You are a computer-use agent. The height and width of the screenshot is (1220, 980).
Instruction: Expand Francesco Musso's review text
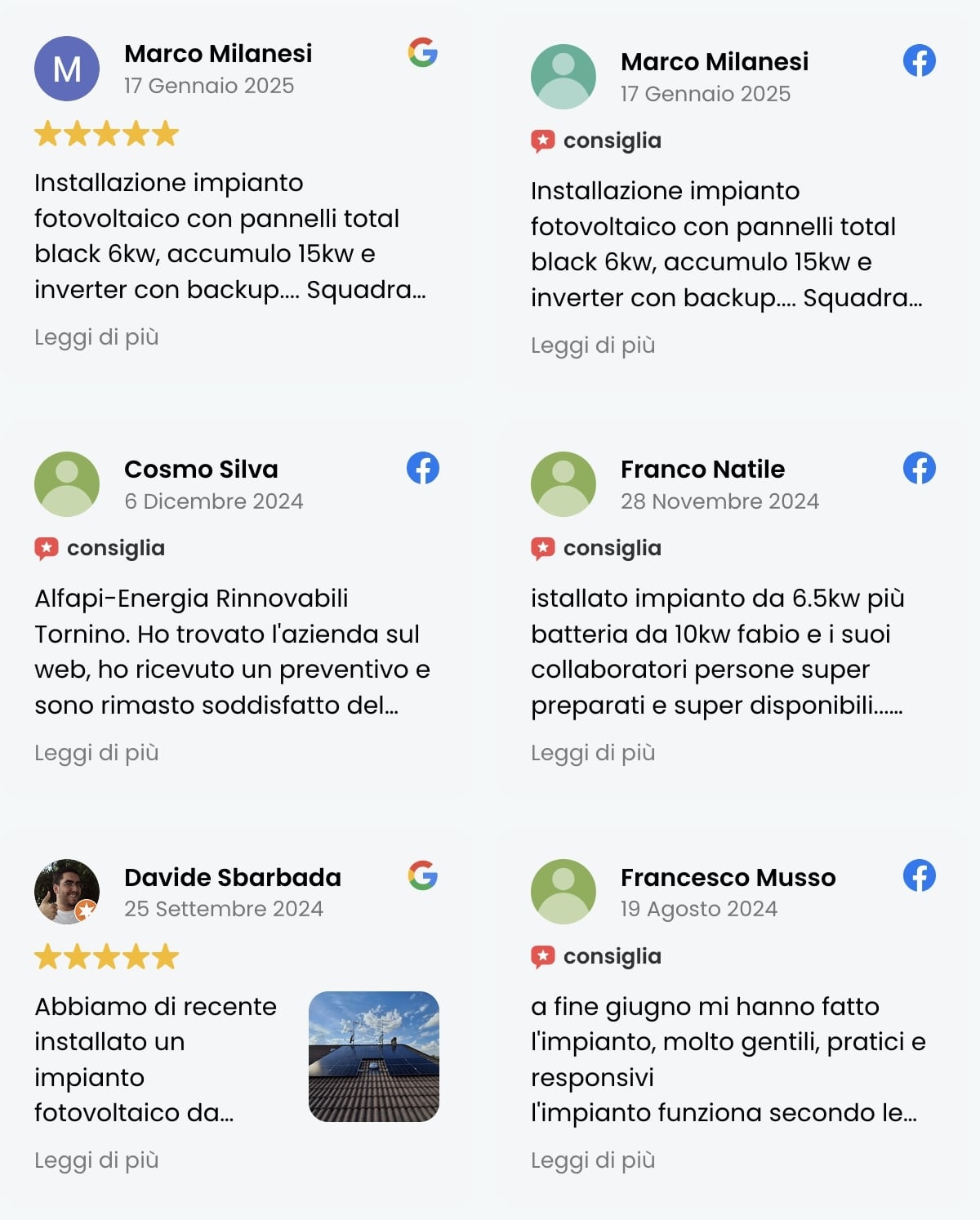click(x=593, y=1160)
